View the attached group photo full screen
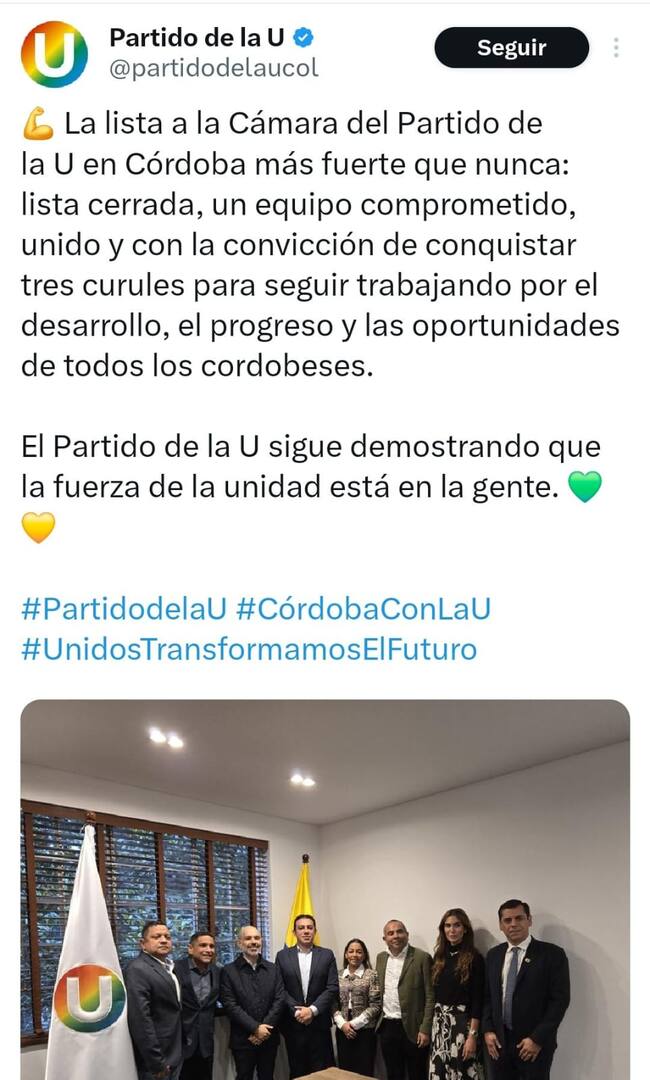The image size is (650, 1080). click(x=325, y=890)
